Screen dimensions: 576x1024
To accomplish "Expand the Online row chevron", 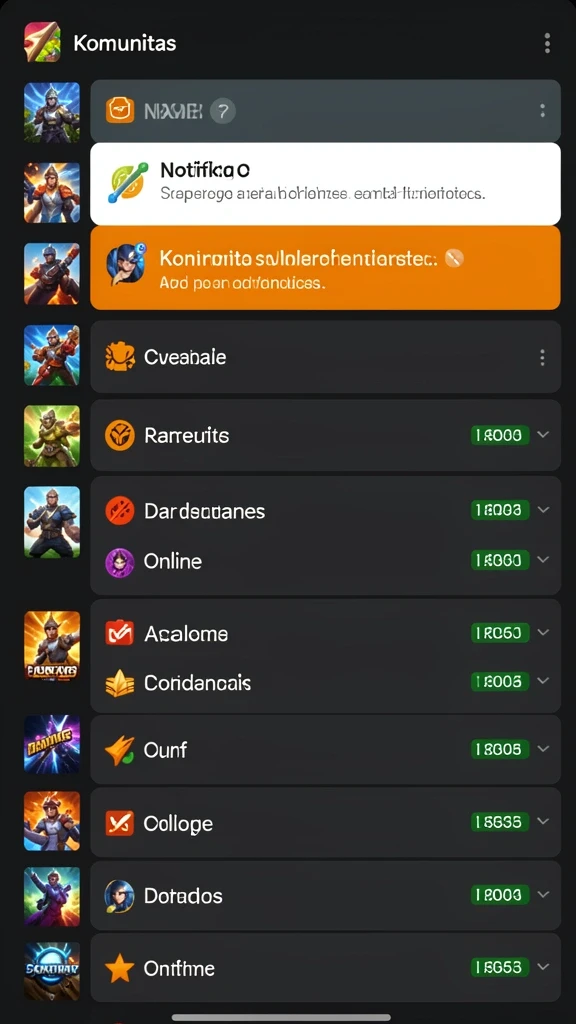I will coord(543,560).
